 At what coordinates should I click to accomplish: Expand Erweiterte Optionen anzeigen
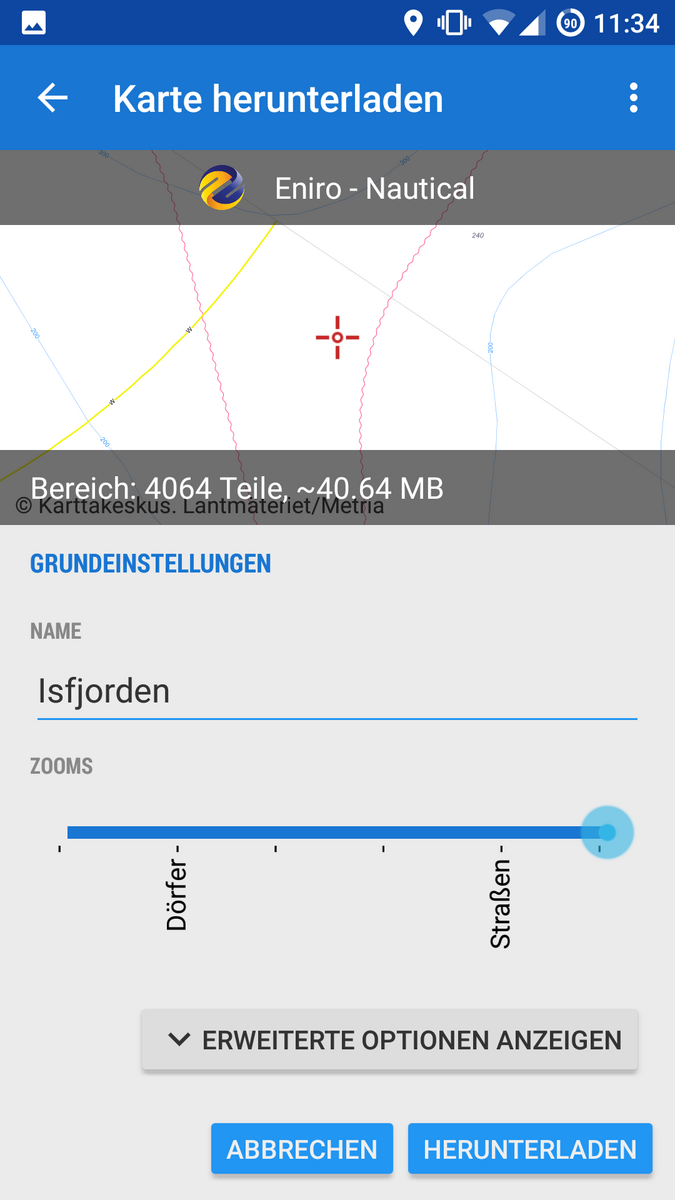tap(389, 1040)
